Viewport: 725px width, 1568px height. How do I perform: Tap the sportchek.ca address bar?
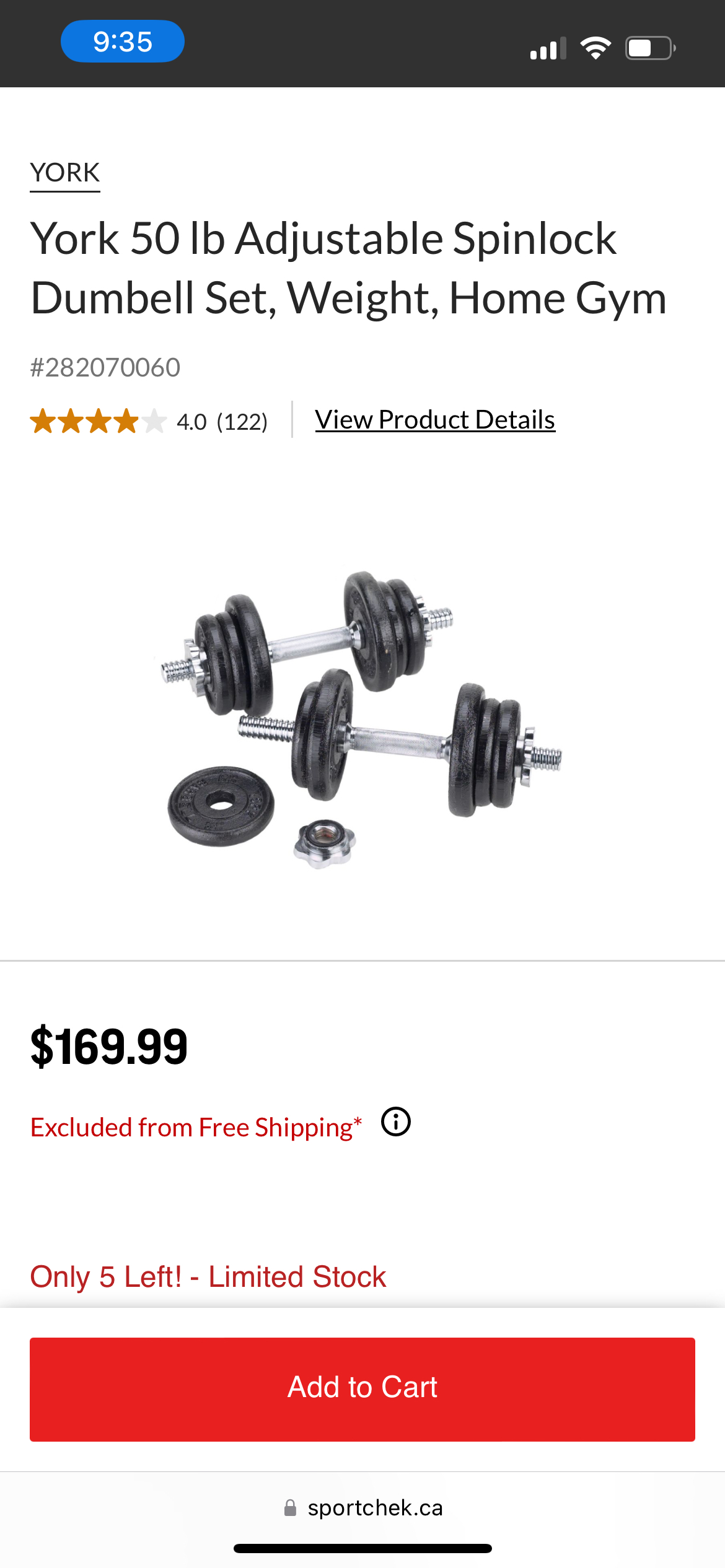363,1507
